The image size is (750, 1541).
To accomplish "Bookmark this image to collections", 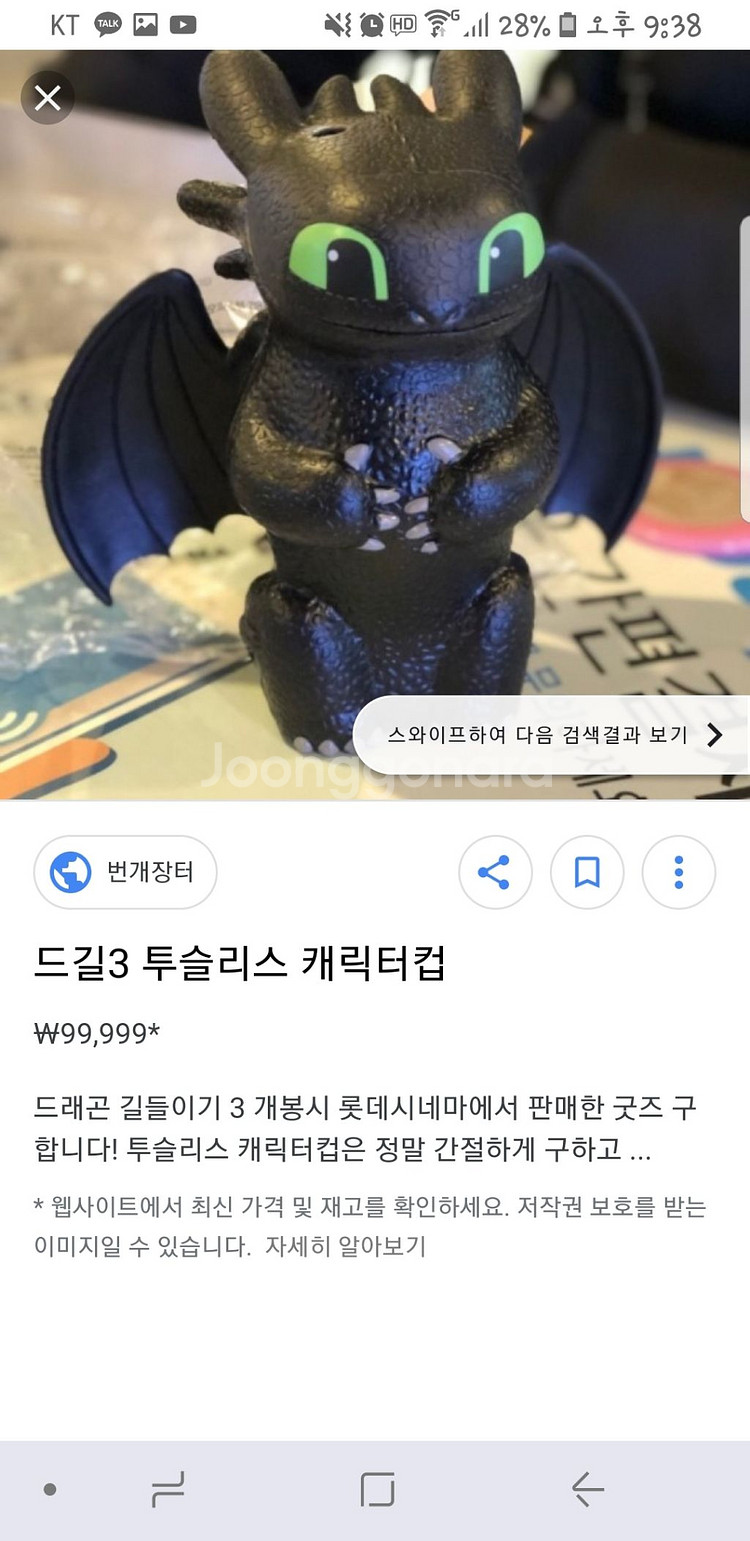I will 587,873.
